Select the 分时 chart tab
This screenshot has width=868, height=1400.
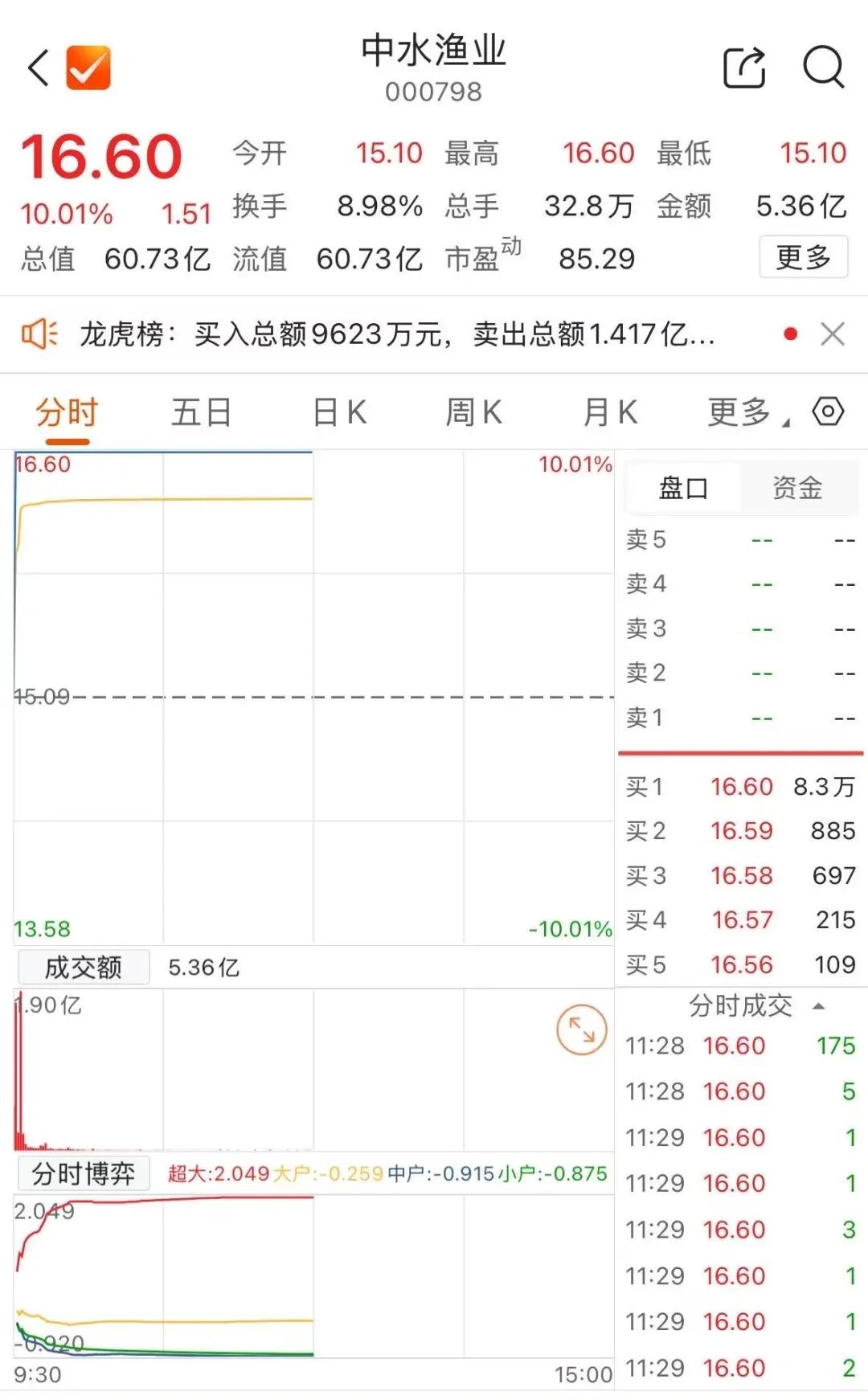pyautogui.click(x=67, y=413)
